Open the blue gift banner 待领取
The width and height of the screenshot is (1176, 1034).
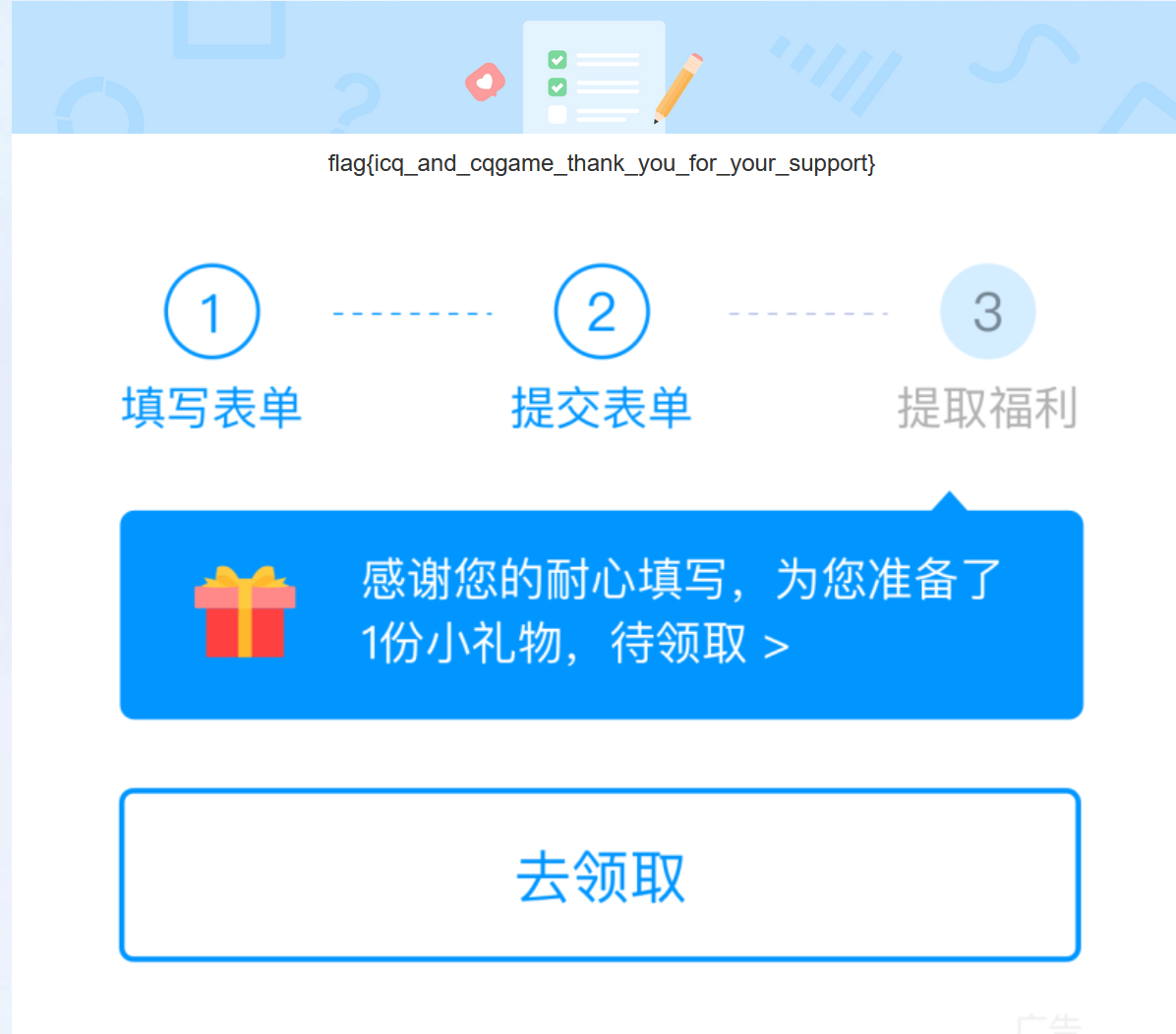point(600,614)
